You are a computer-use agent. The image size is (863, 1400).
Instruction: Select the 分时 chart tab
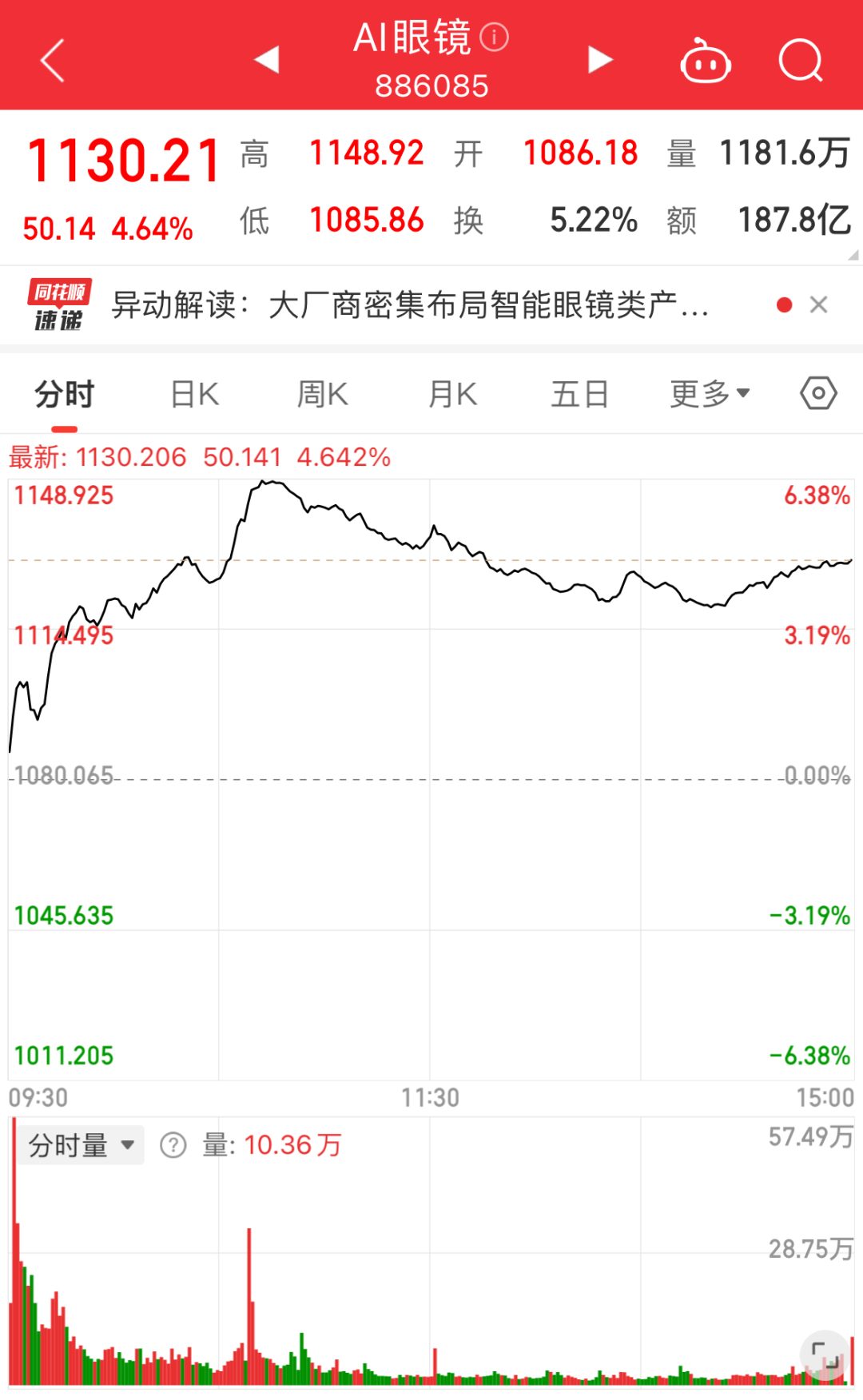point(65,395)
